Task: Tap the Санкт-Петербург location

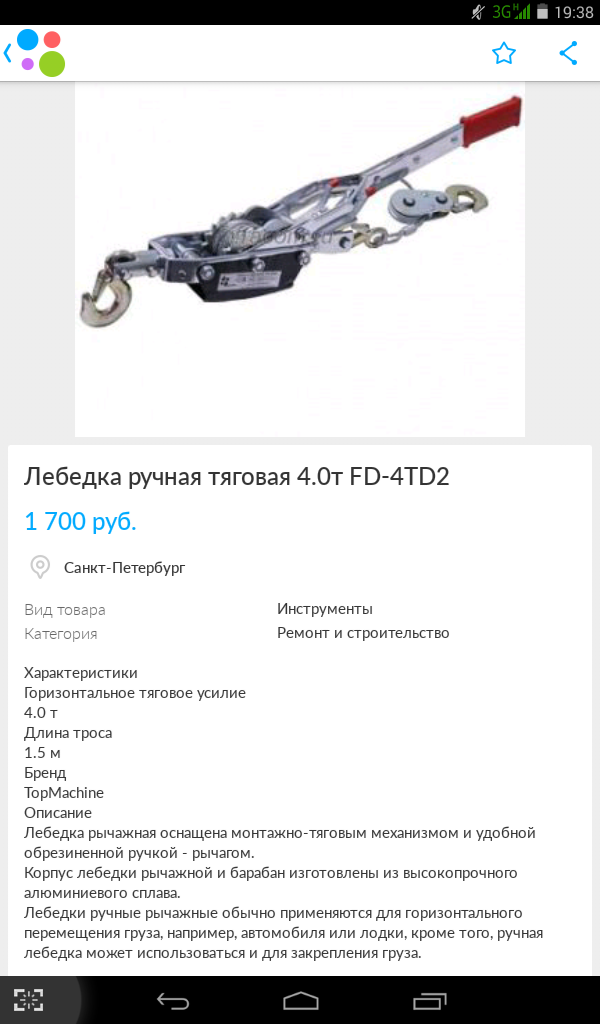Action: [x=124, y=568]
